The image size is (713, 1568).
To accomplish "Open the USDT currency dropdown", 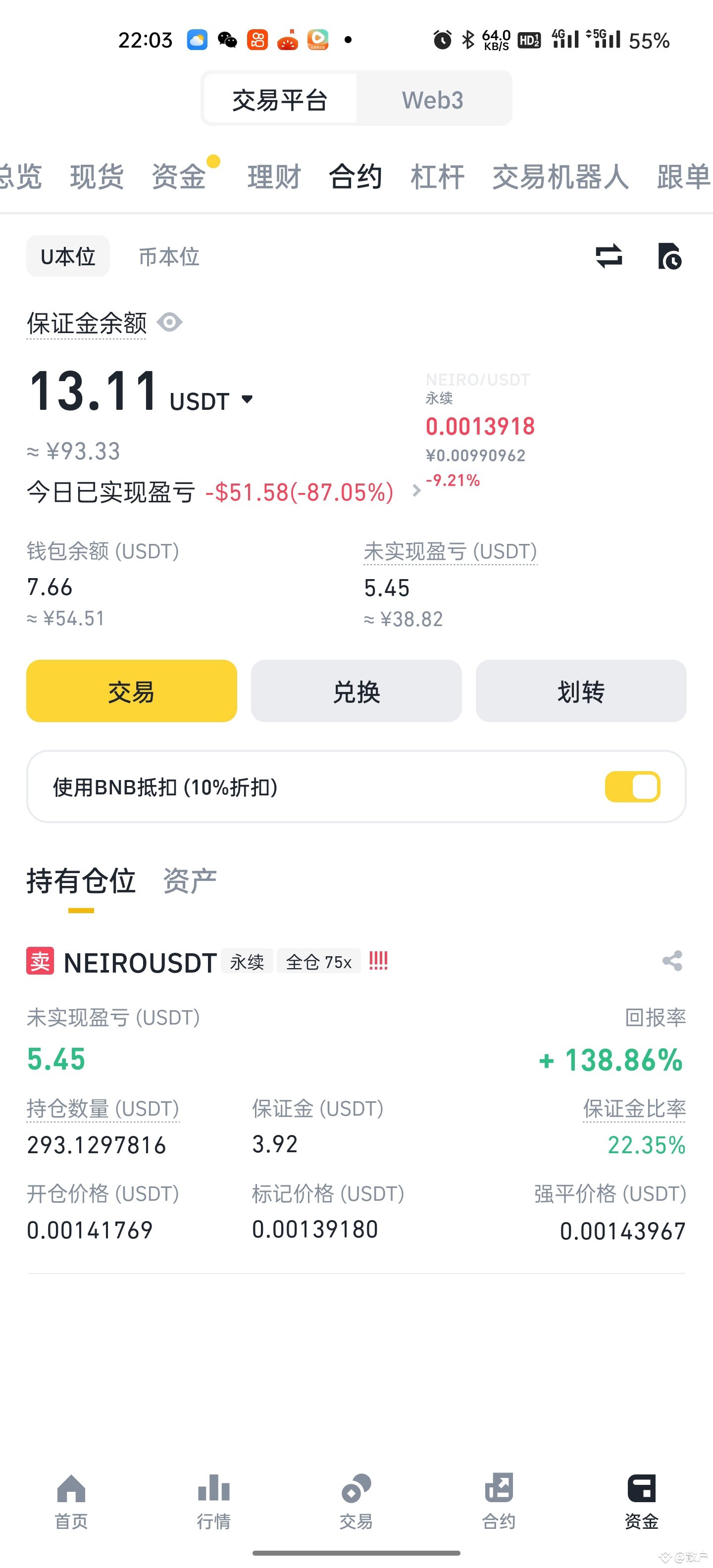I will tap(247, 400).
